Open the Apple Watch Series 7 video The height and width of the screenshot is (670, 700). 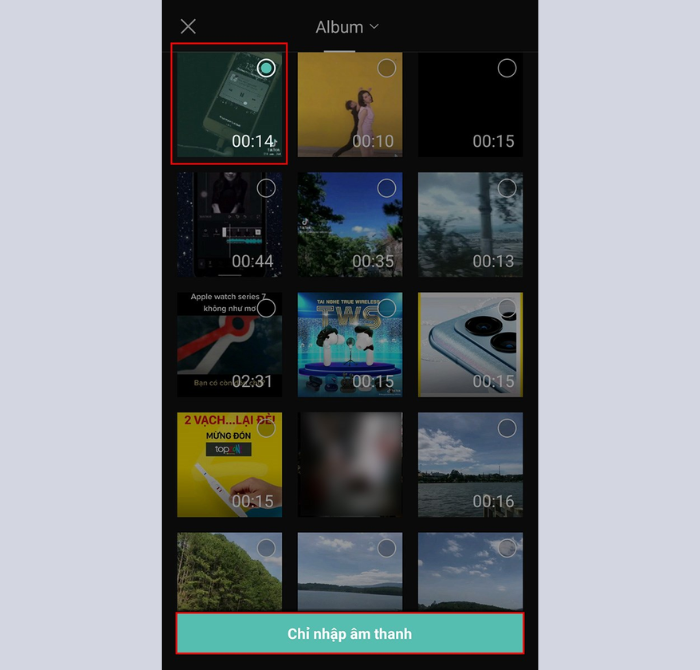[229, 345]
